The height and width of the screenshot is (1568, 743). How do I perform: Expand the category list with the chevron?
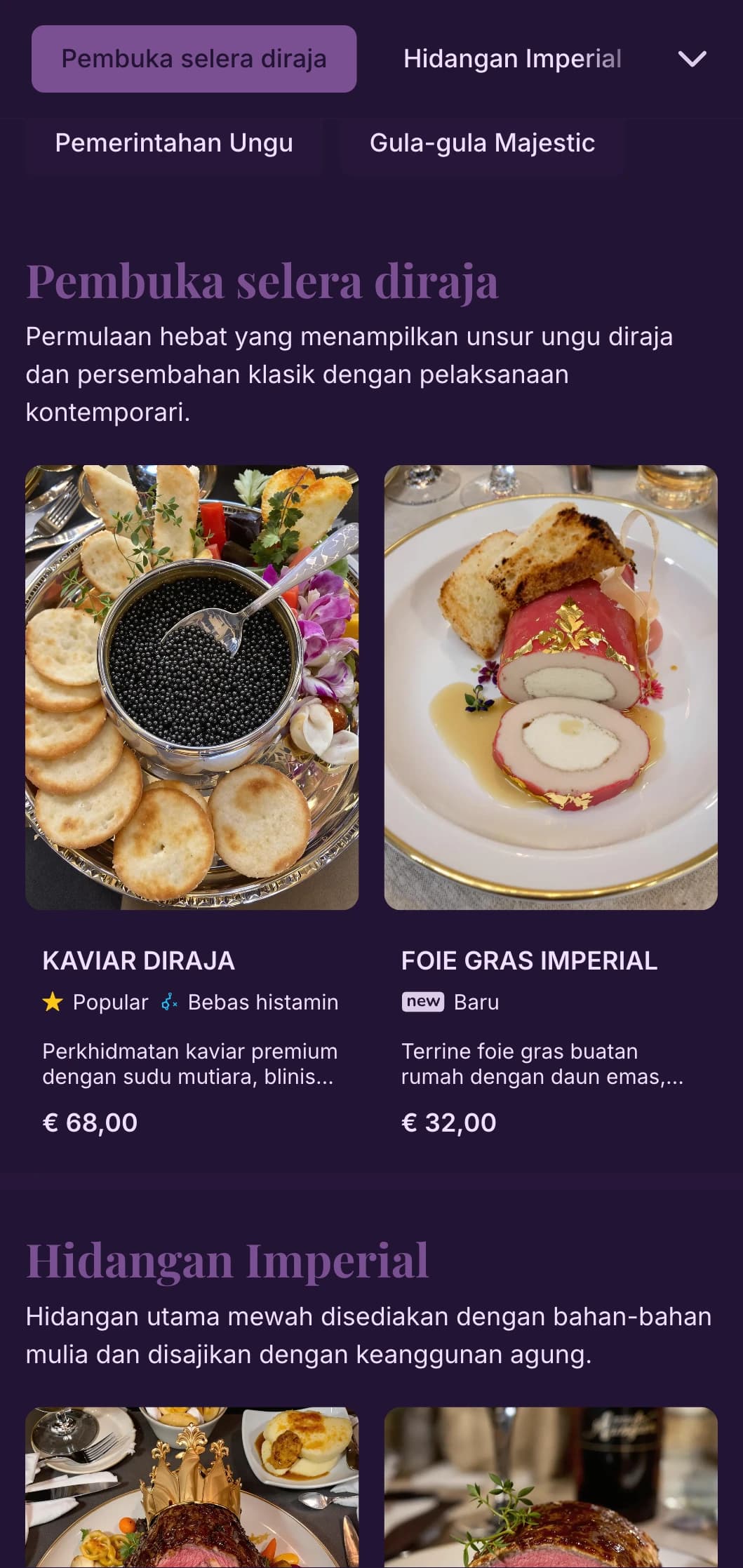[692, 59]
